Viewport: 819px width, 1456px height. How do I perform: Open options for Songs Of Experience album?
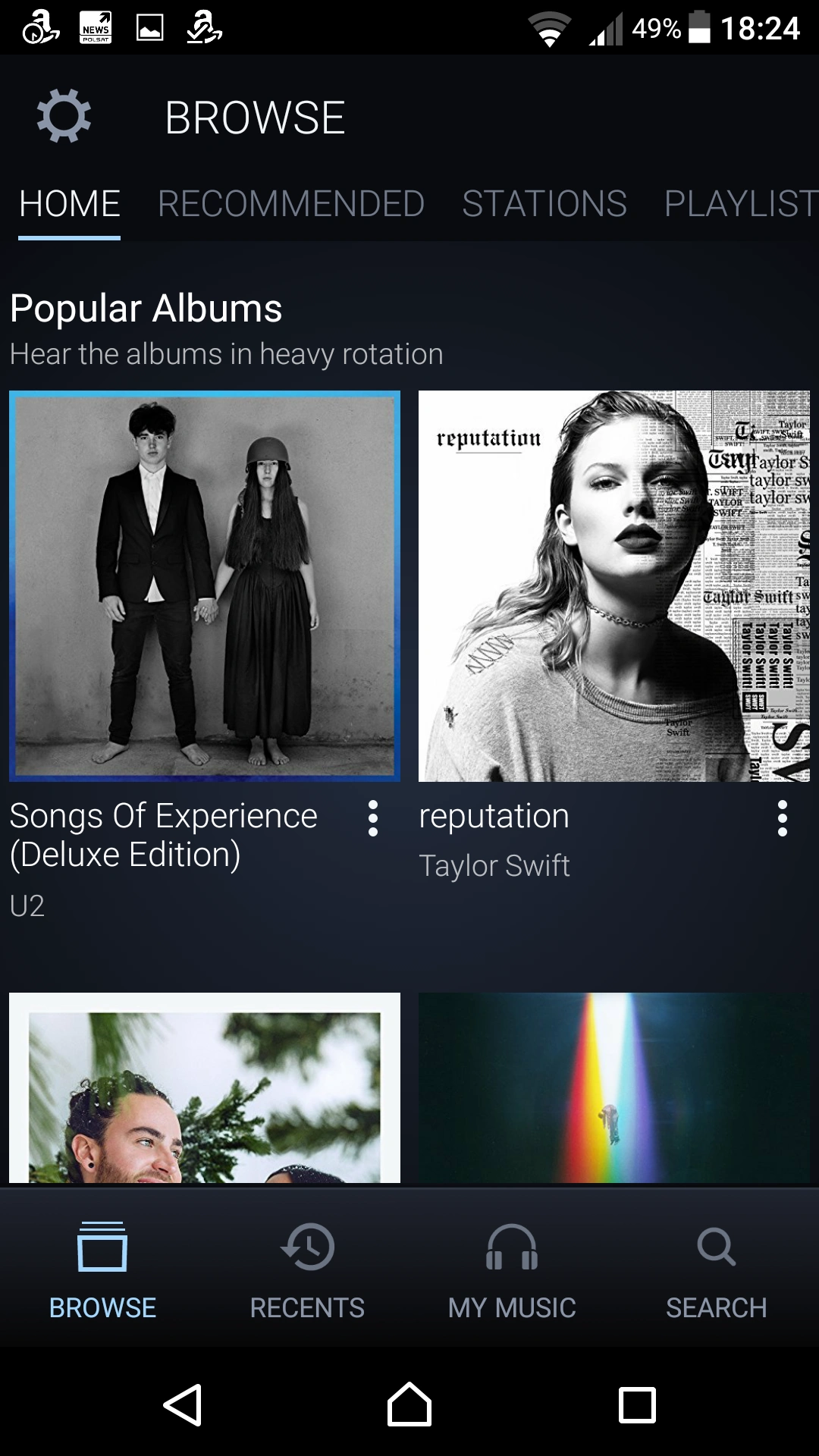(372, 818)
